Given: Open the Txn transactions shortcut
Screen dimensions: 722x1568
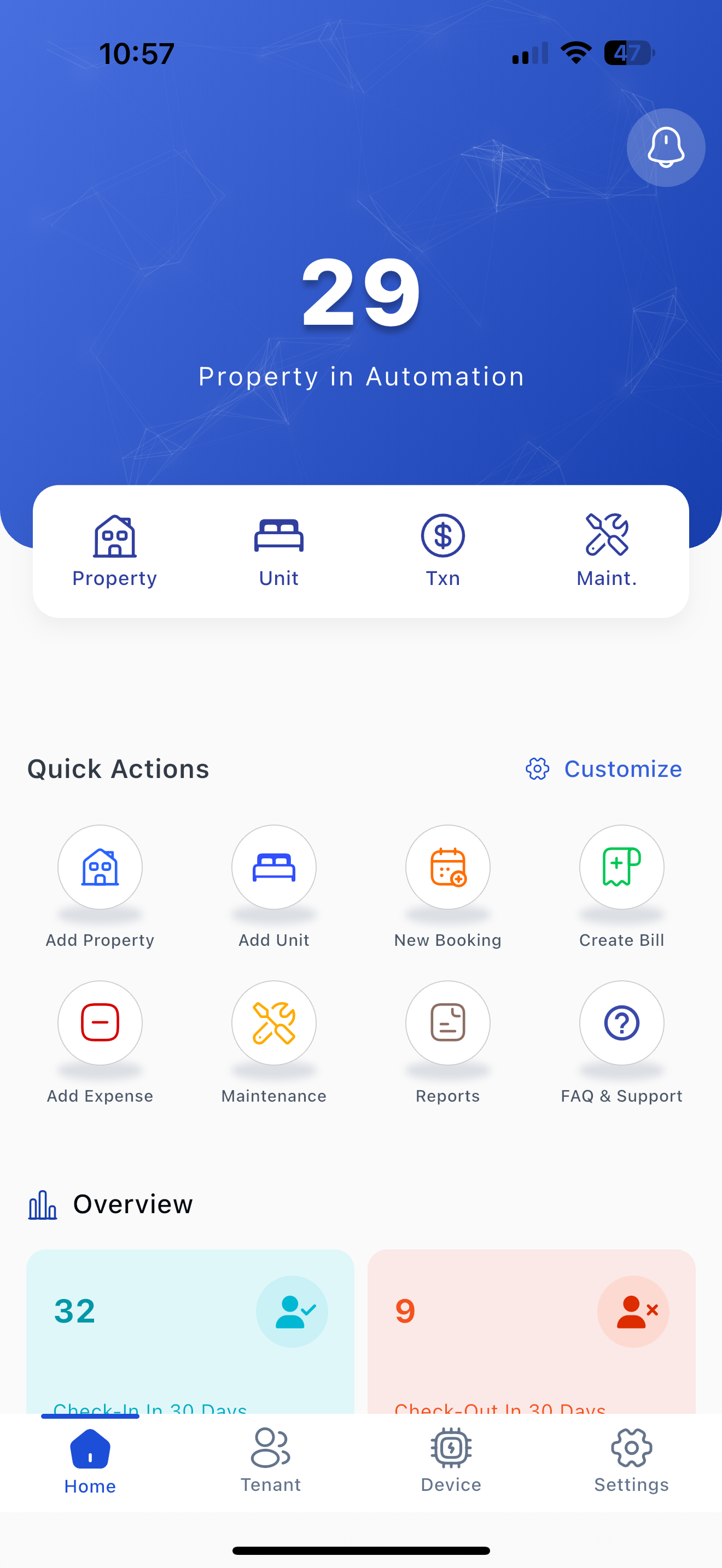Looking at the screenshot, I should click(442, 550).
